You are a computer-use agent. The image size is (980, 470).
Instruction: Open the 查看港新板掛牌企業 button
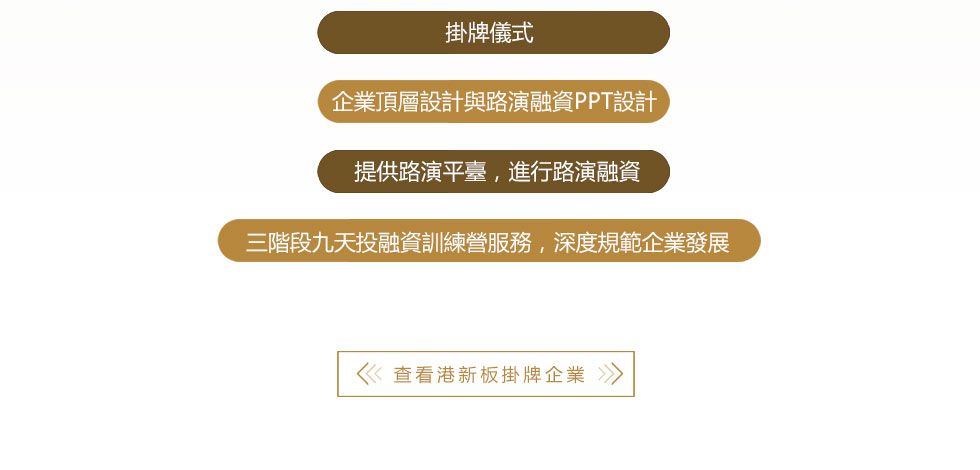click(486, 374)
